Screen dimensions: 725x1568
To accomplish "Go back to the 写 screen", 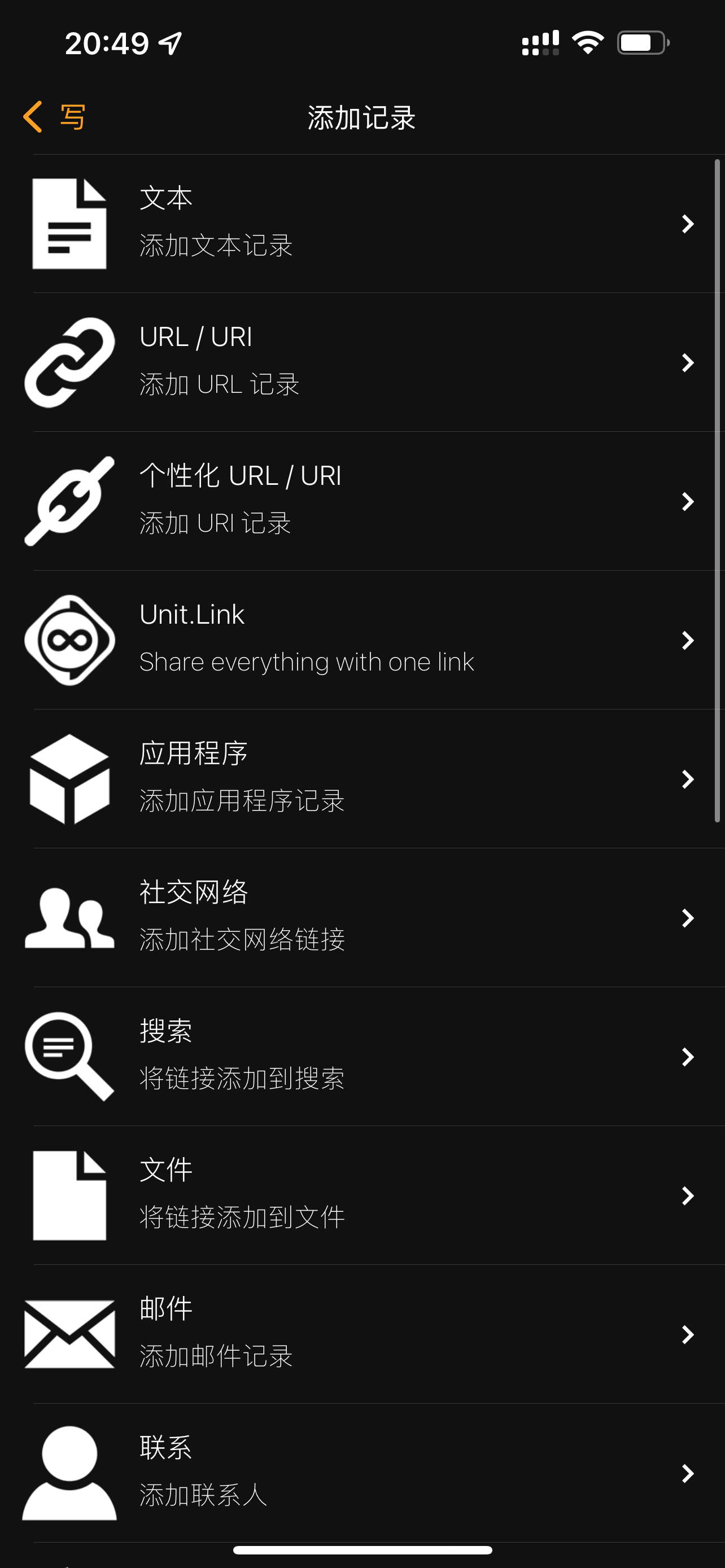I will pyautogui.click(x=54, y=117).
